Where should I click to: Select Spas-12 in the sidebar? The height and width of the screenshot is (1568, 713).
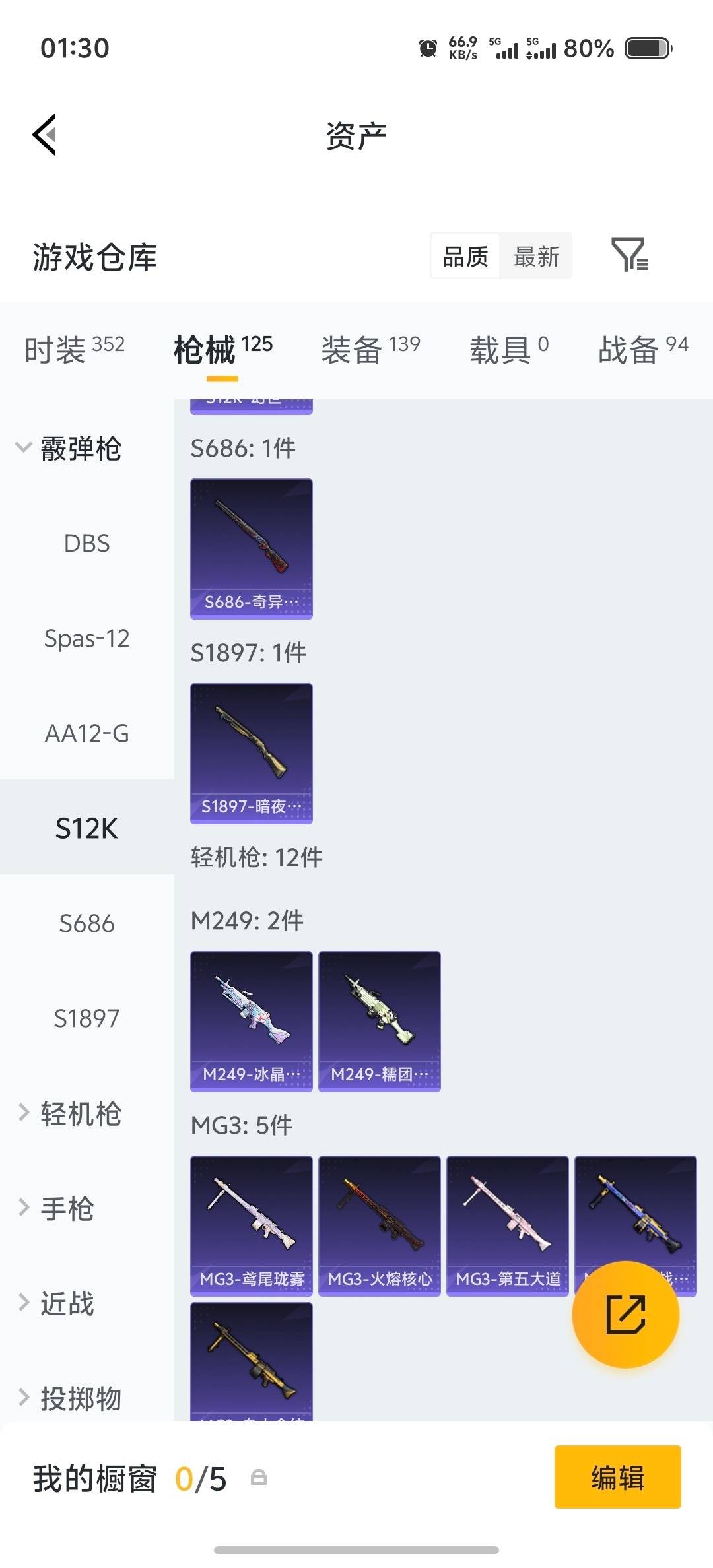86,638
